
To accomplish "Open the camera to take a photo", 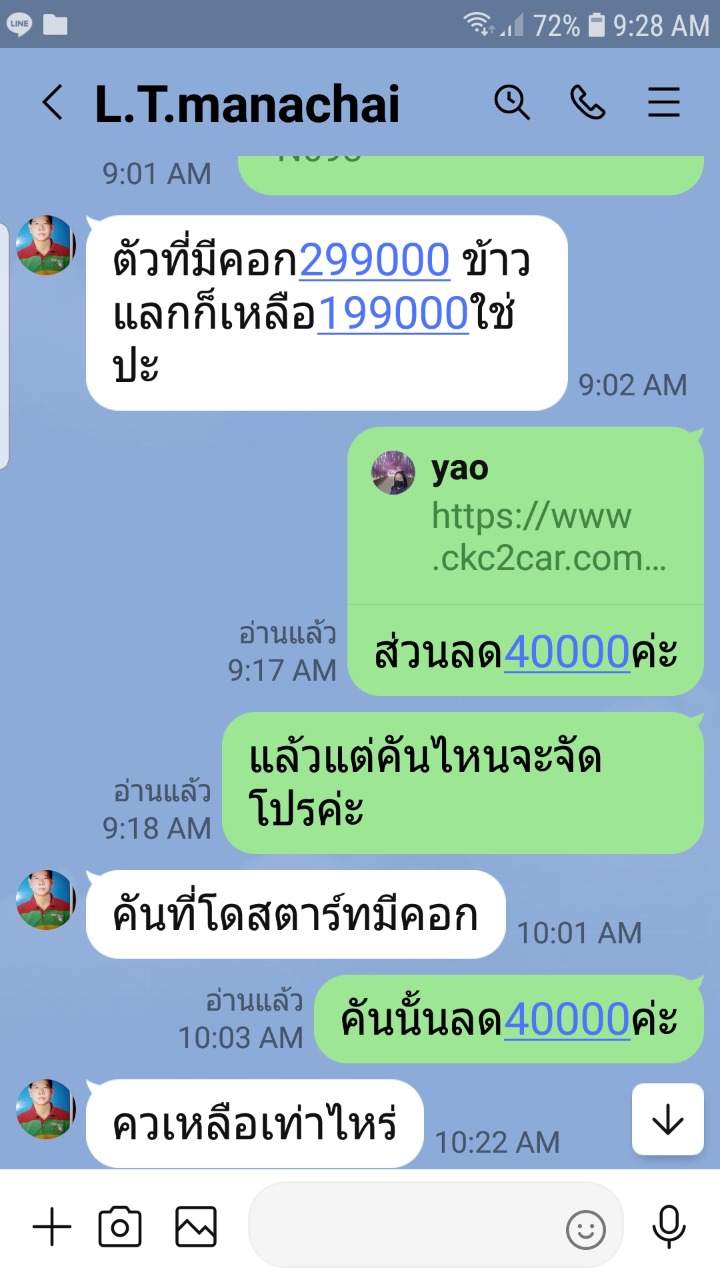I will pyautogui.click(x=120, y=1226).
